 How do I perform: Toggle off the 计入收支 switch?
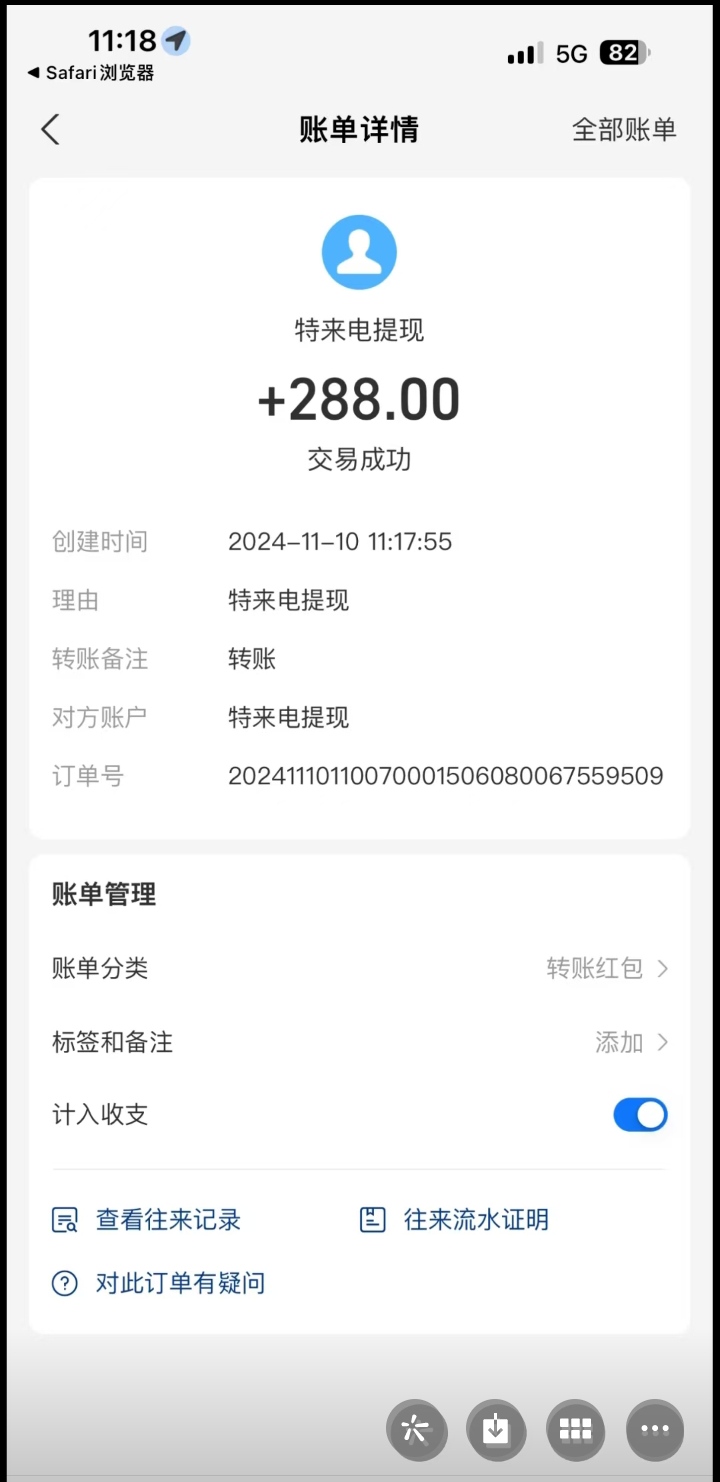tap(640, 1115)
